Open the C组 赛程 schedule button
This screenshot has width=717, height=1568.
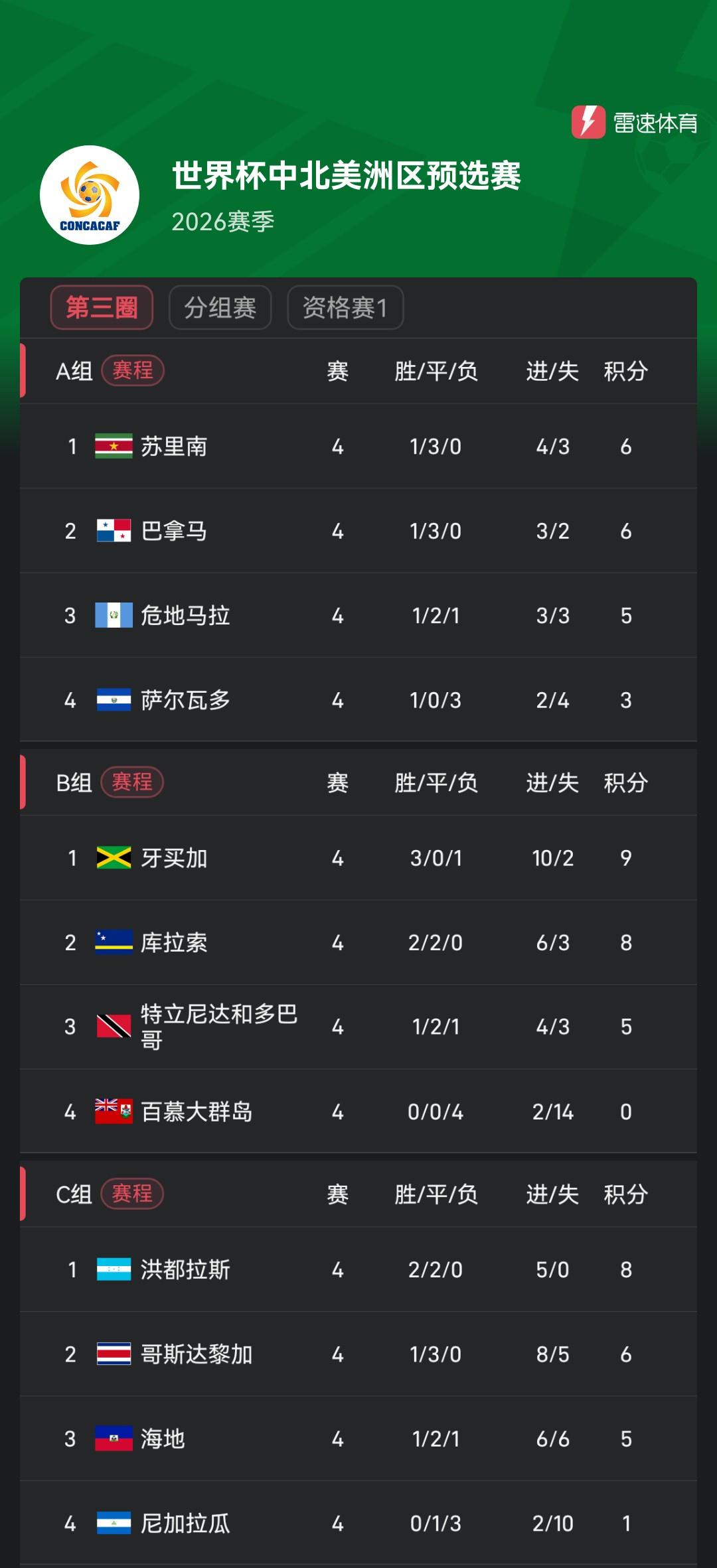tap(131, 1194)
